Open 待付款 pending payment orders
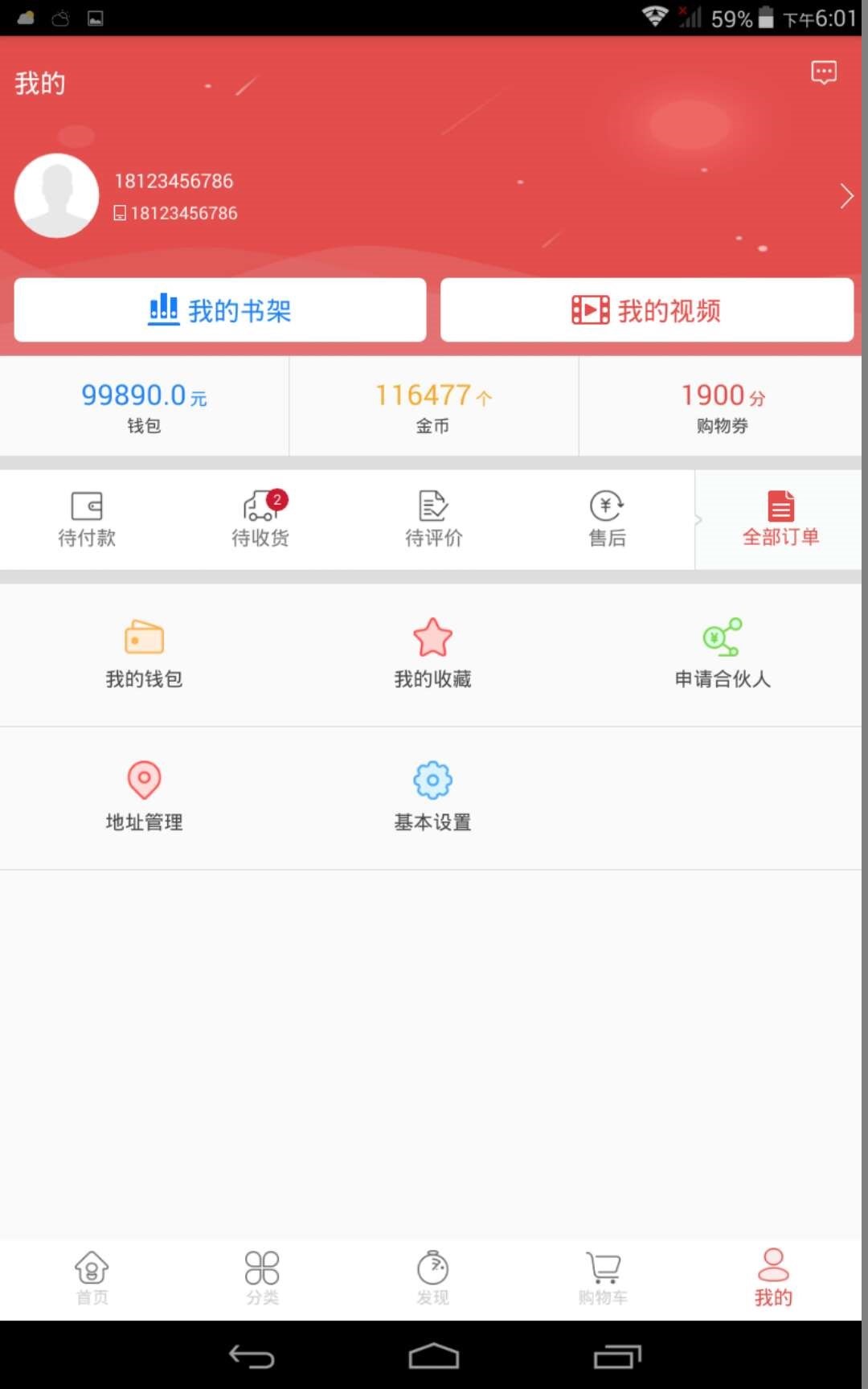 [x=87, y=520]
